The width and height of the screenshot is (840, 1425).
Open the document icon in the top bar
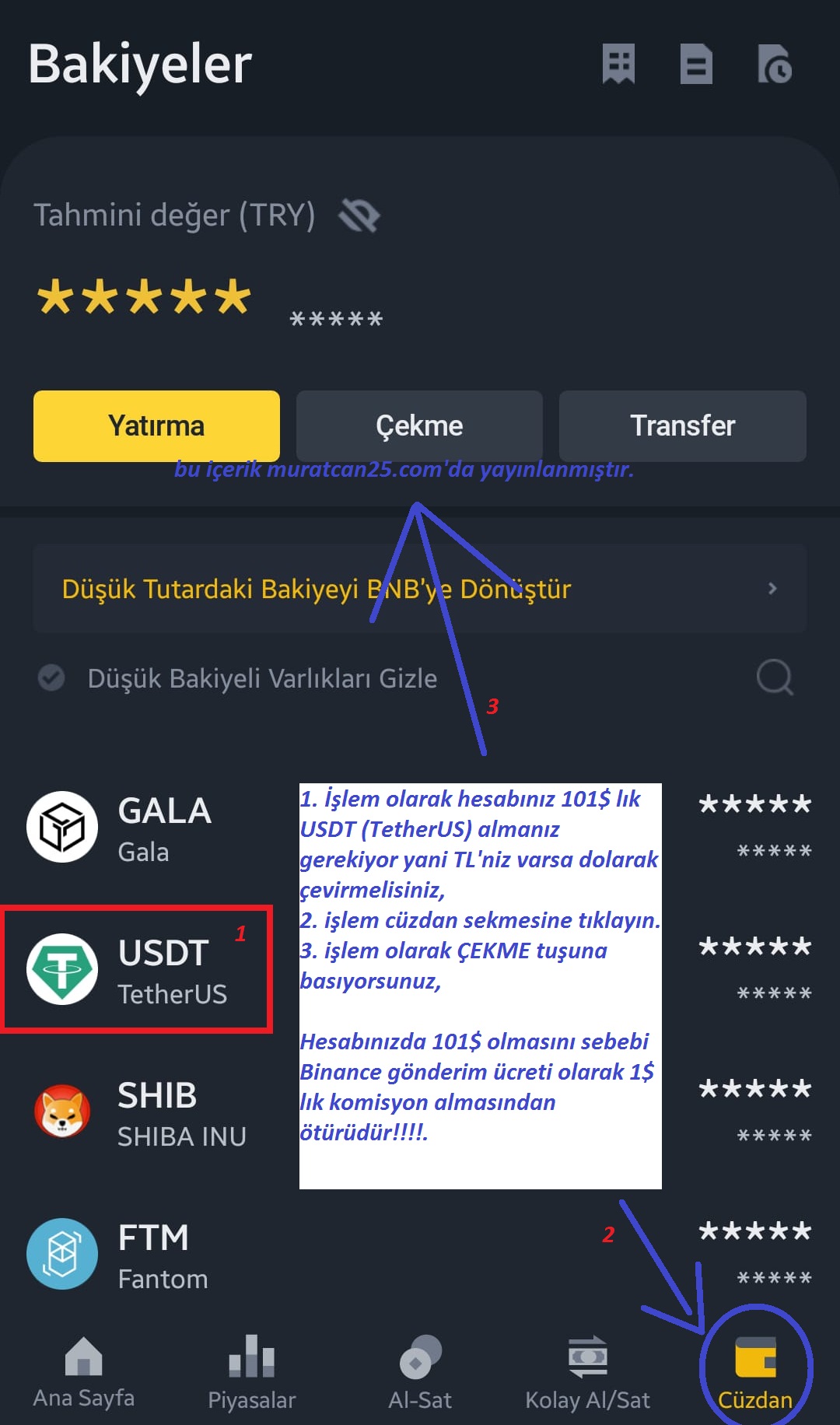(696, 64)
